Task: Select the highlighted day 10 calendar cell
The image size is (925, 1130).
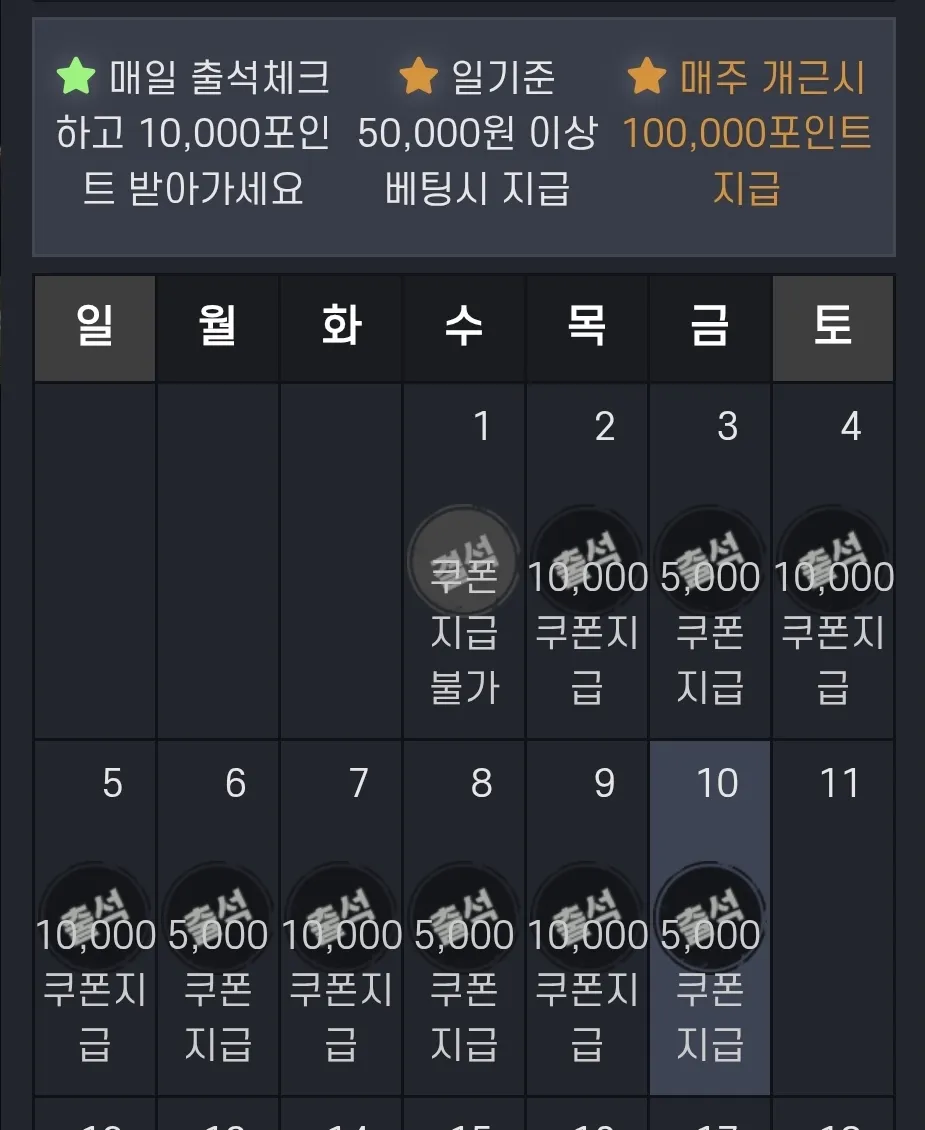Action: [x=710, y=917]
